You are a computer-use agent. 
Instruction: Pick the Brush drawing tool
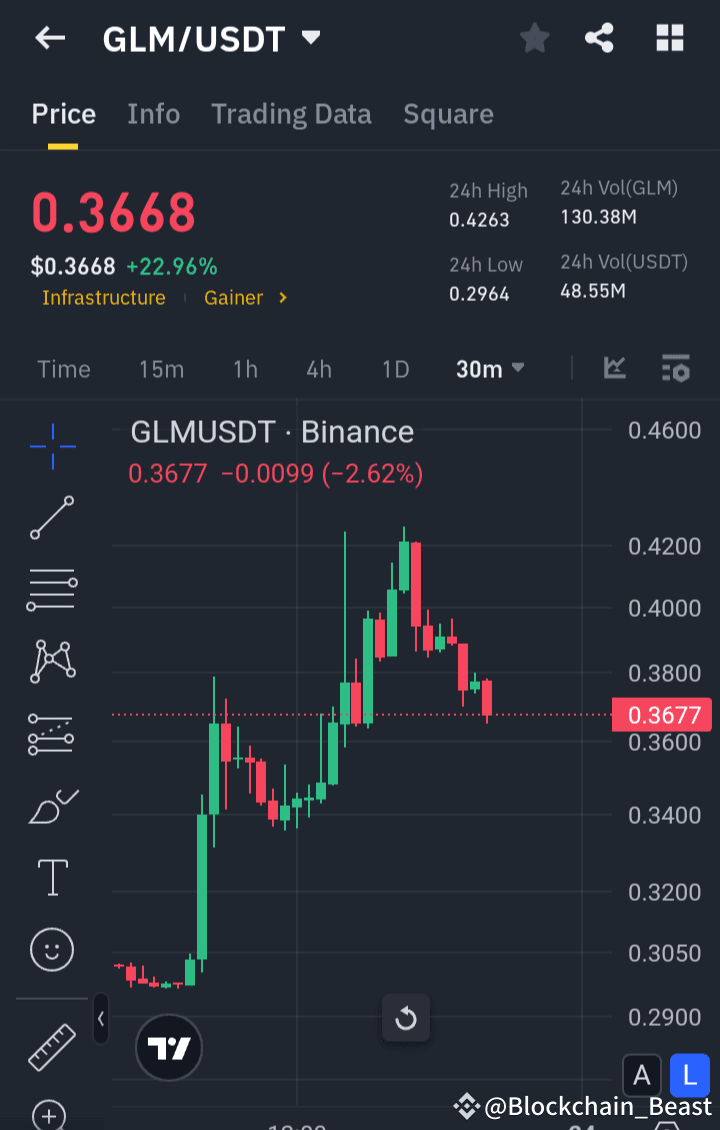coord(51,806)
